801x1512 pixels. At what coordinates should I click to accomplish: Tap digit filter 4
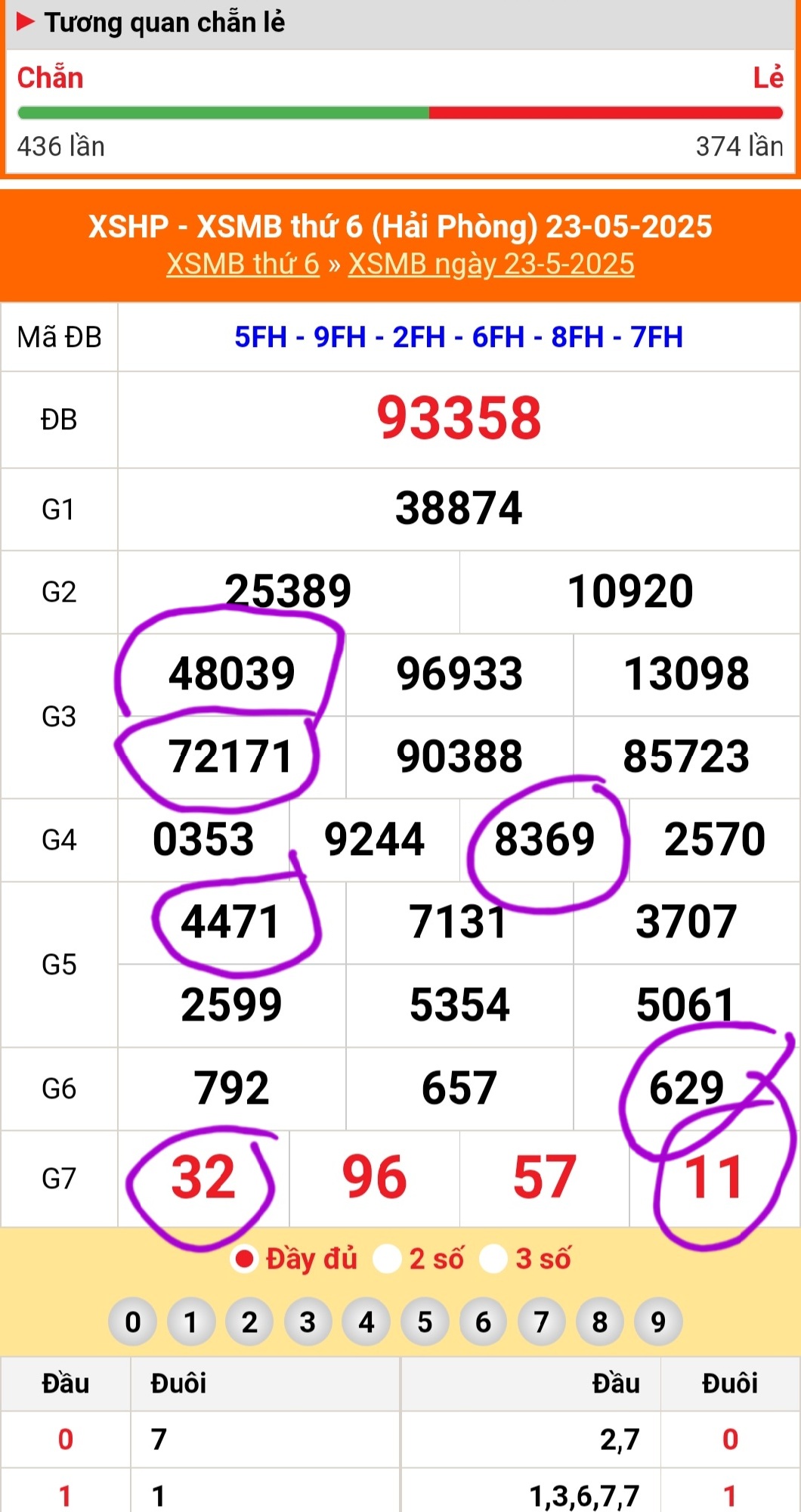[366, 1322]
